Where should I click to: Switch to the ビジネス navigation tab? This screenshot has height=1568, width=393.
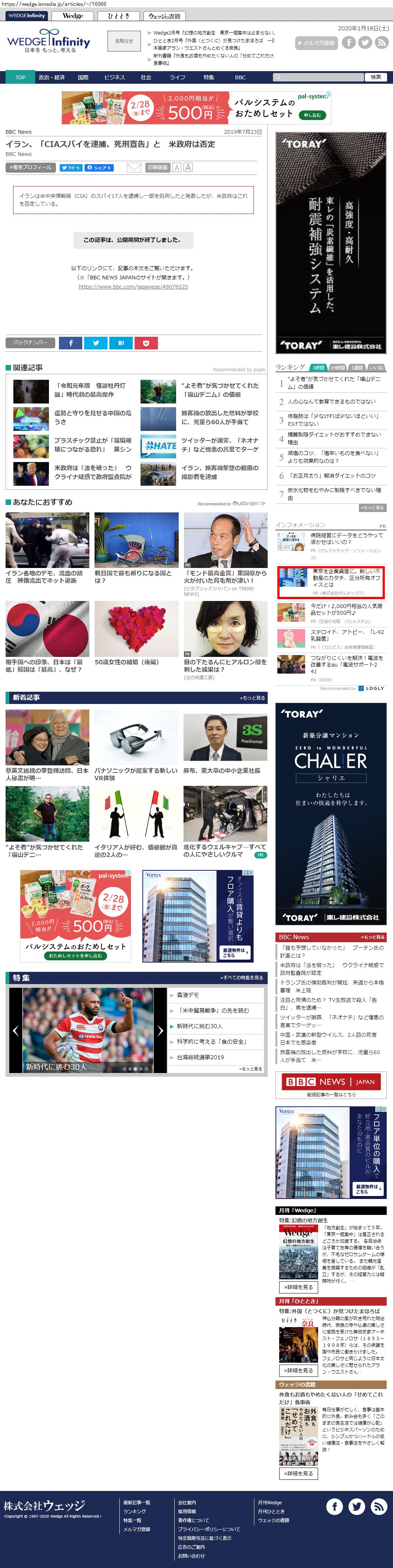115,77
